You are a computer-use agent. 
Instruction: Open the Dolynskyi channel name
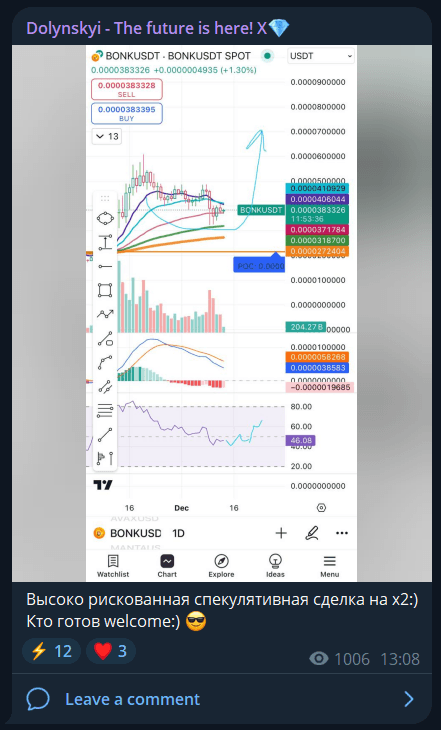158,28
